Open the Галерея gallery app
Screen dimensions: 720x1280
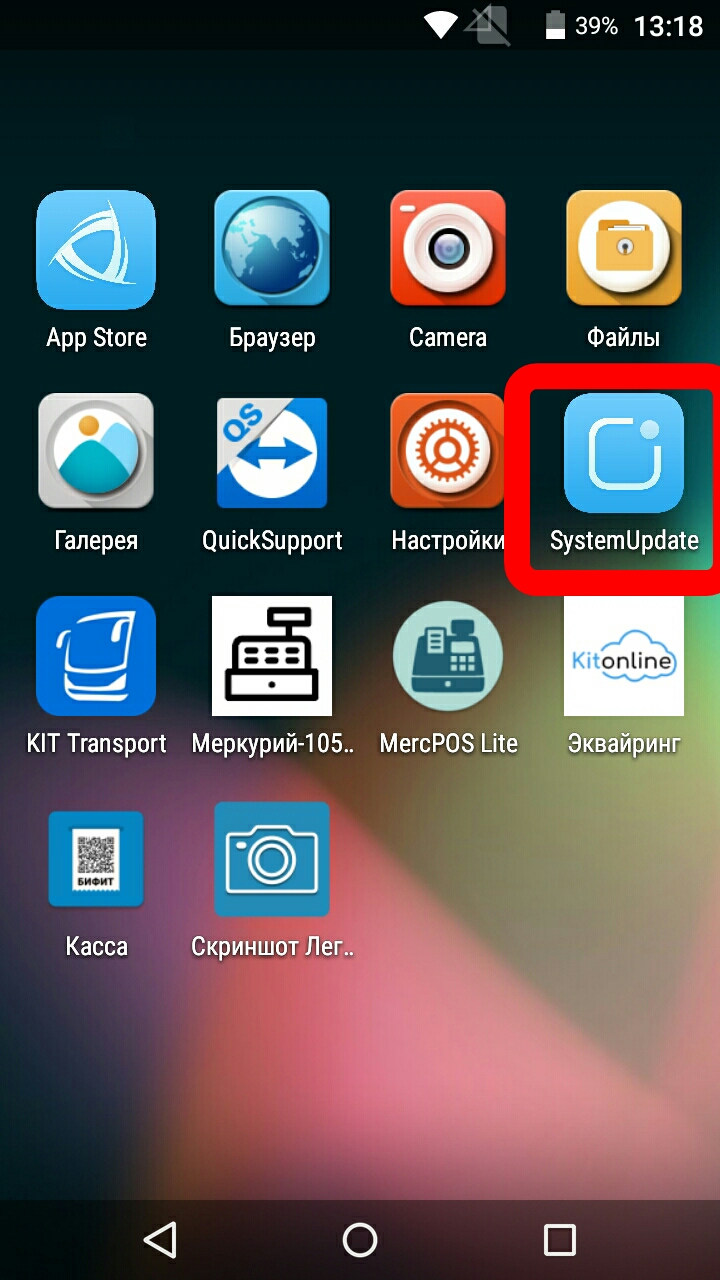click(x=96, y=452)
